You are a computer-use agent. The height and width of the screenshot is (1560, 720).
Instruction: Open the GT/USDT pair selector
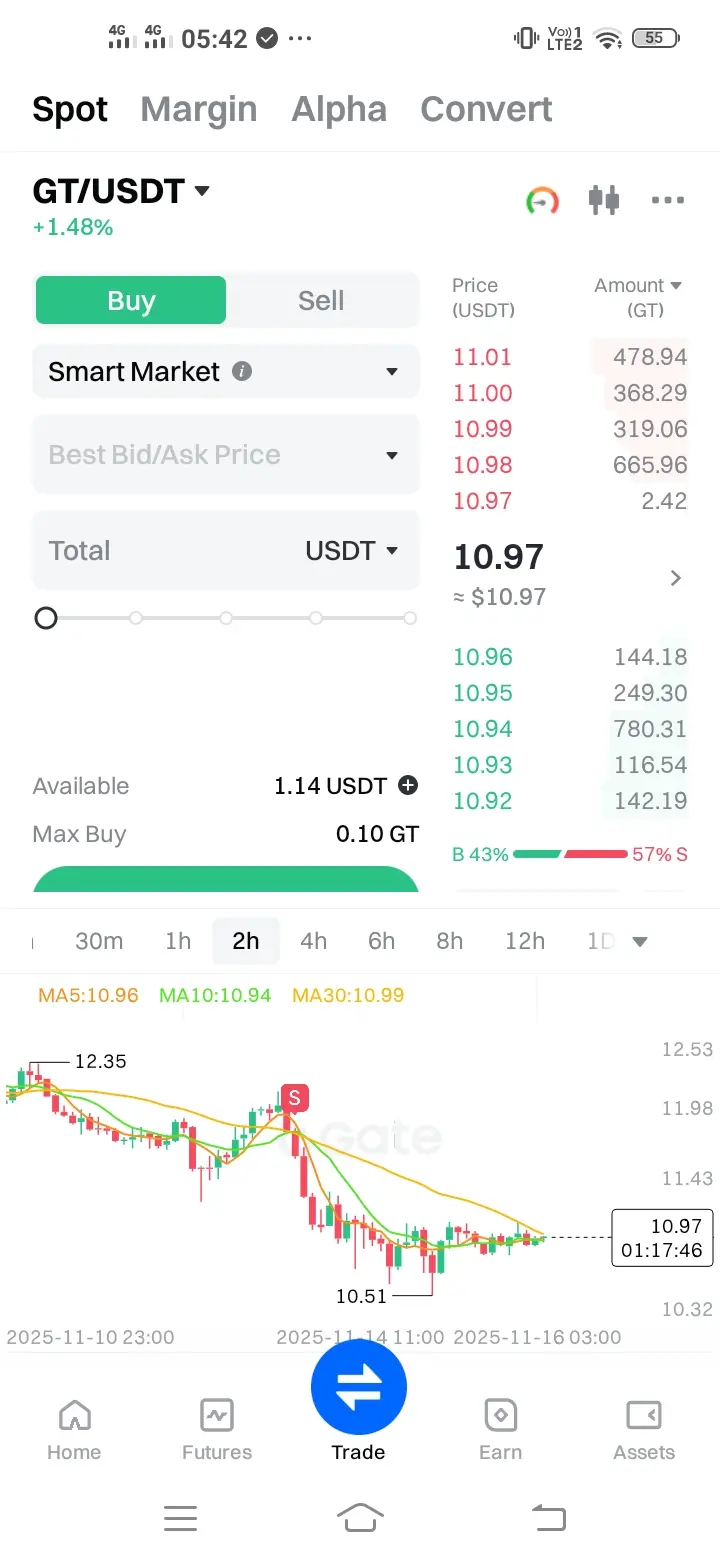tap(121, 191)
